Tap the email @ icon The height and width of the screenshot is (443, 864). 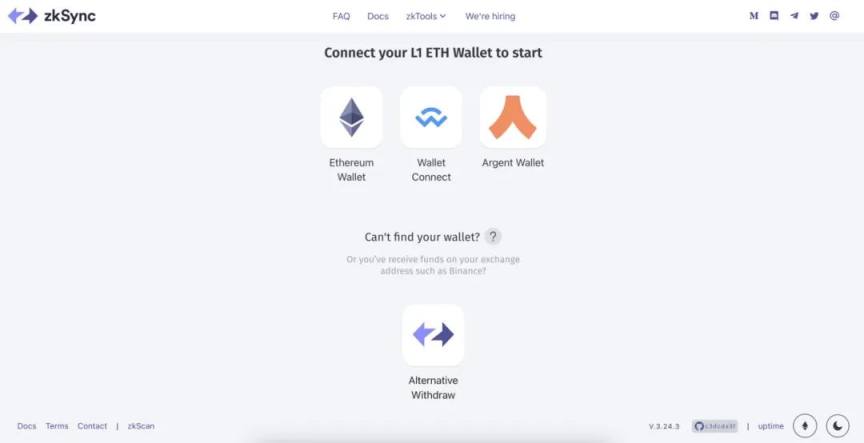click(x=835, y=16)
